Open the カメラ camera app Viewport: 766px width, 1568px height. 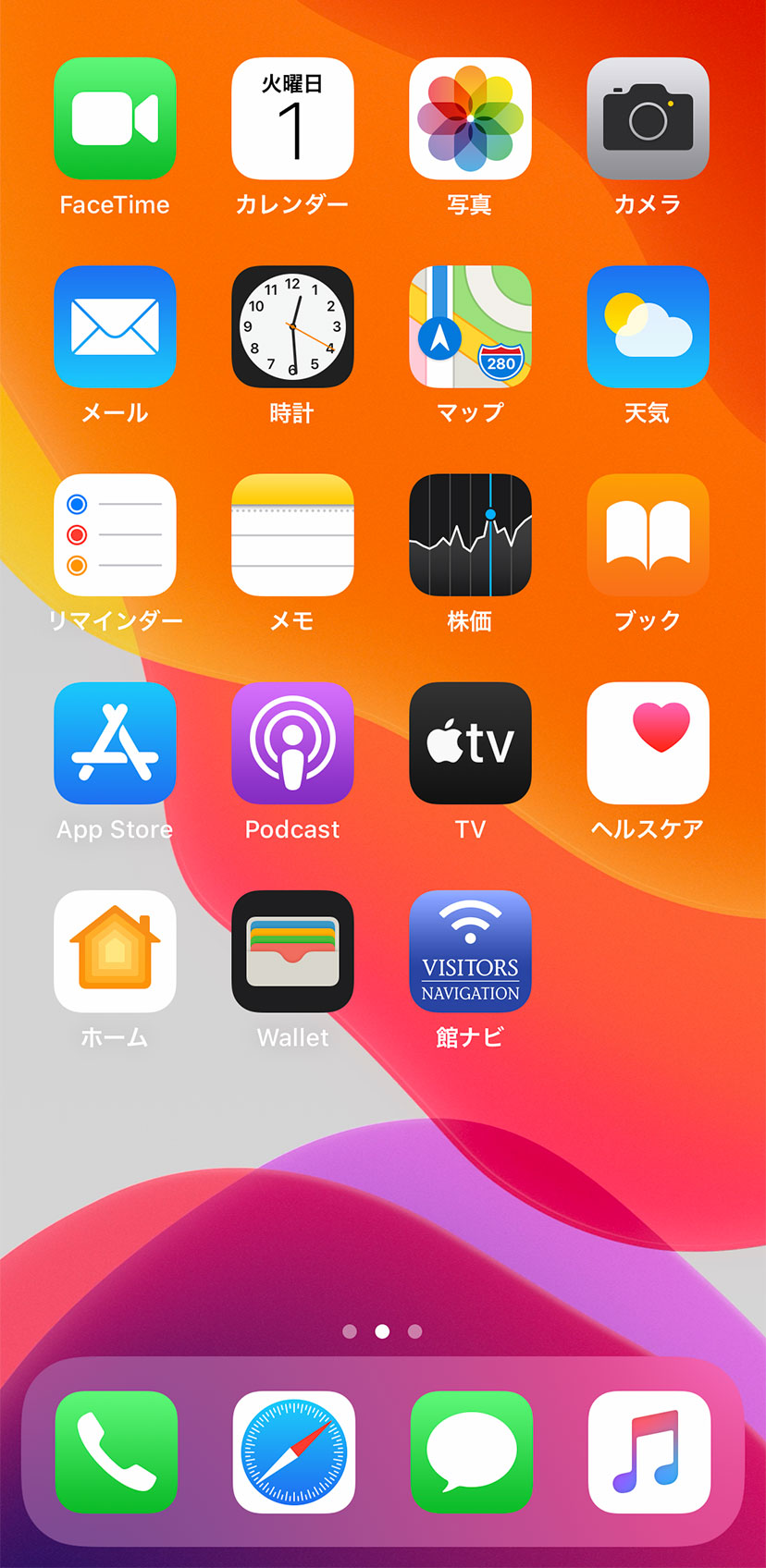coord(648,118)
